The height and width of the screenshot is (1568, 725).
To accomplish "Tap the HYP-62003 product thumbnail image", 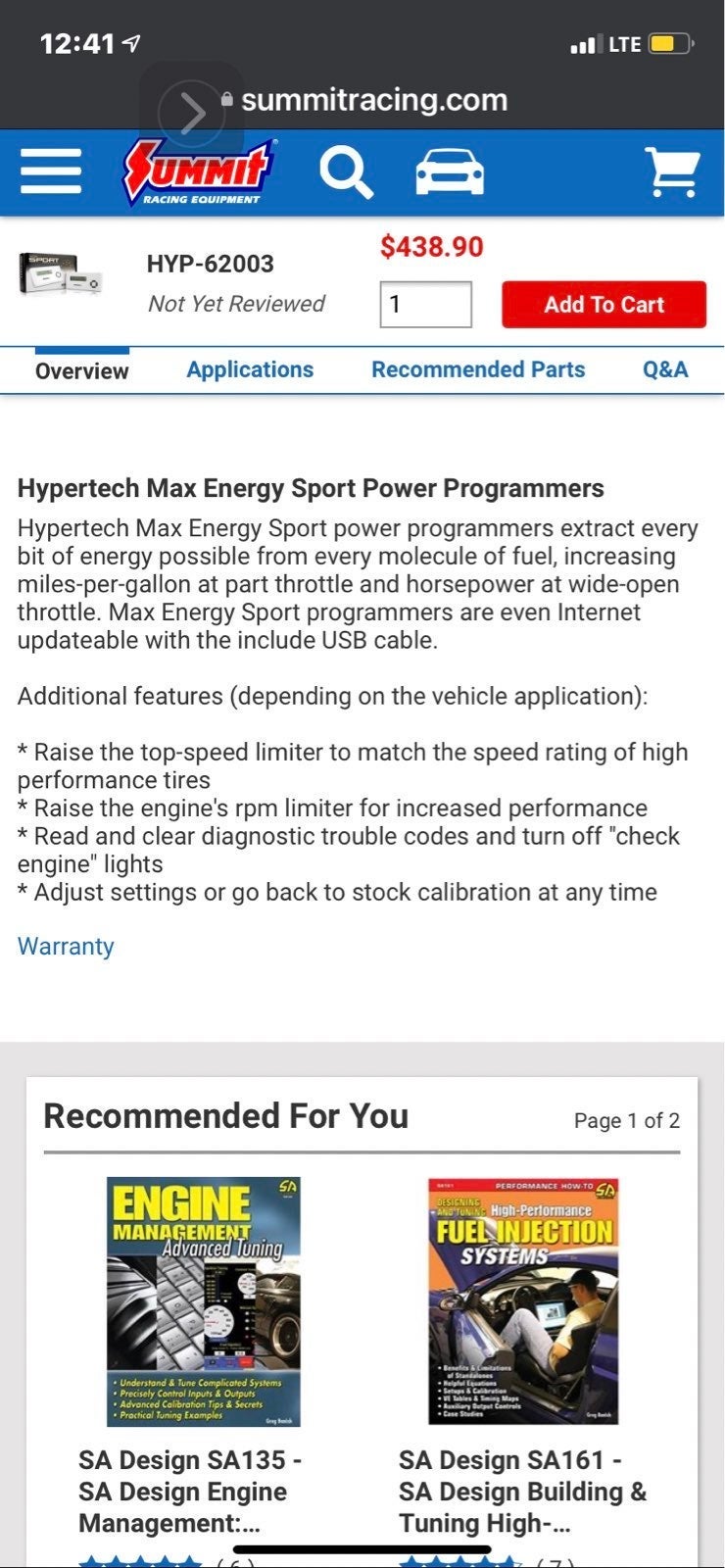I will [x=61, y=273].
